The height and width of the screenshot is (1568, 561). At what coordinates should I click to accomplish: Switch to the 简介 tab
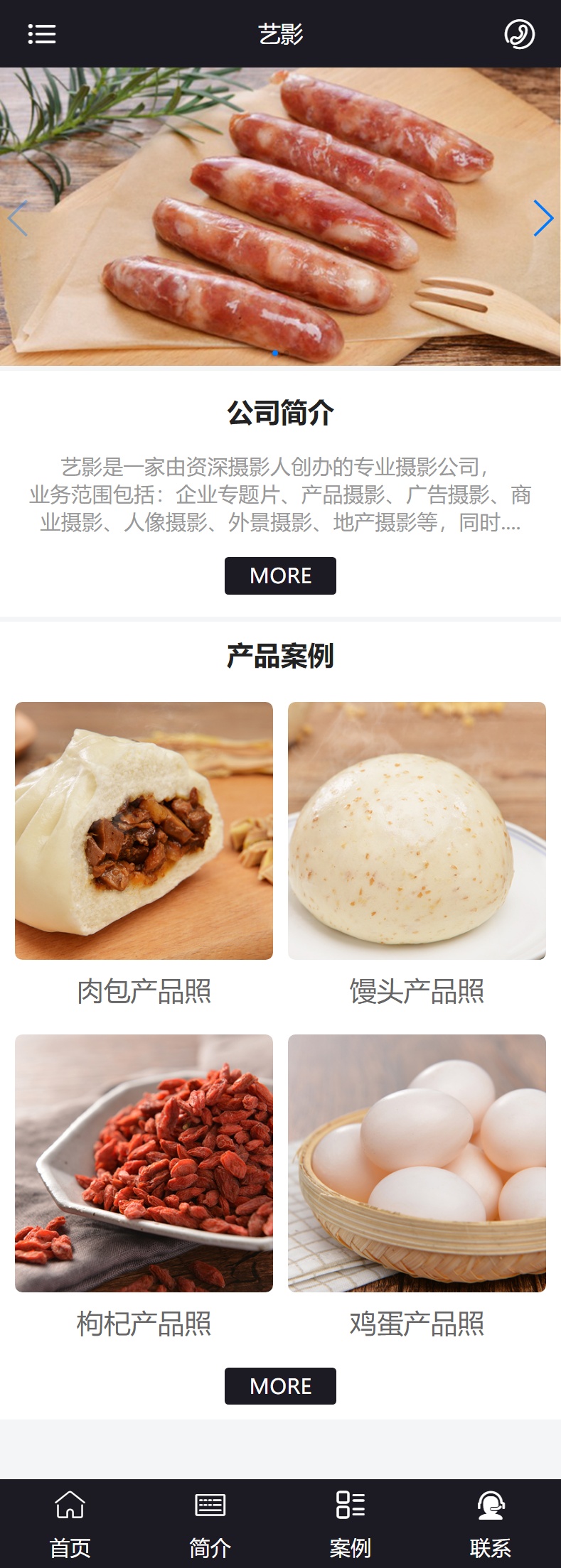tap(210, 1523)
